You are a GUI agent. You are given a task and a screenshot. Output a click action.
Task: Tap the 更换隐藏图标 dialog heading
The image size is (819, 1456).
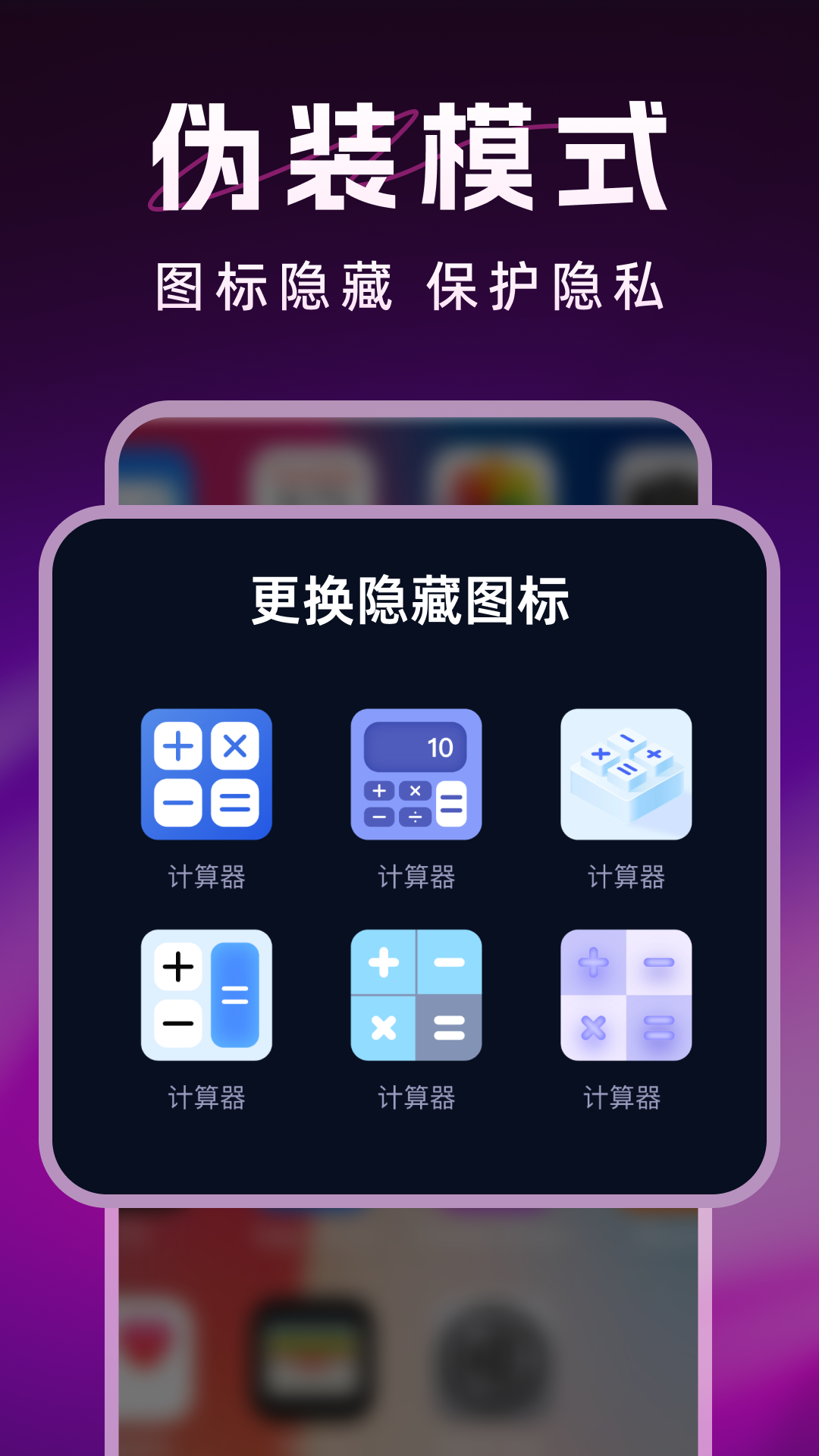click(409, 601)
